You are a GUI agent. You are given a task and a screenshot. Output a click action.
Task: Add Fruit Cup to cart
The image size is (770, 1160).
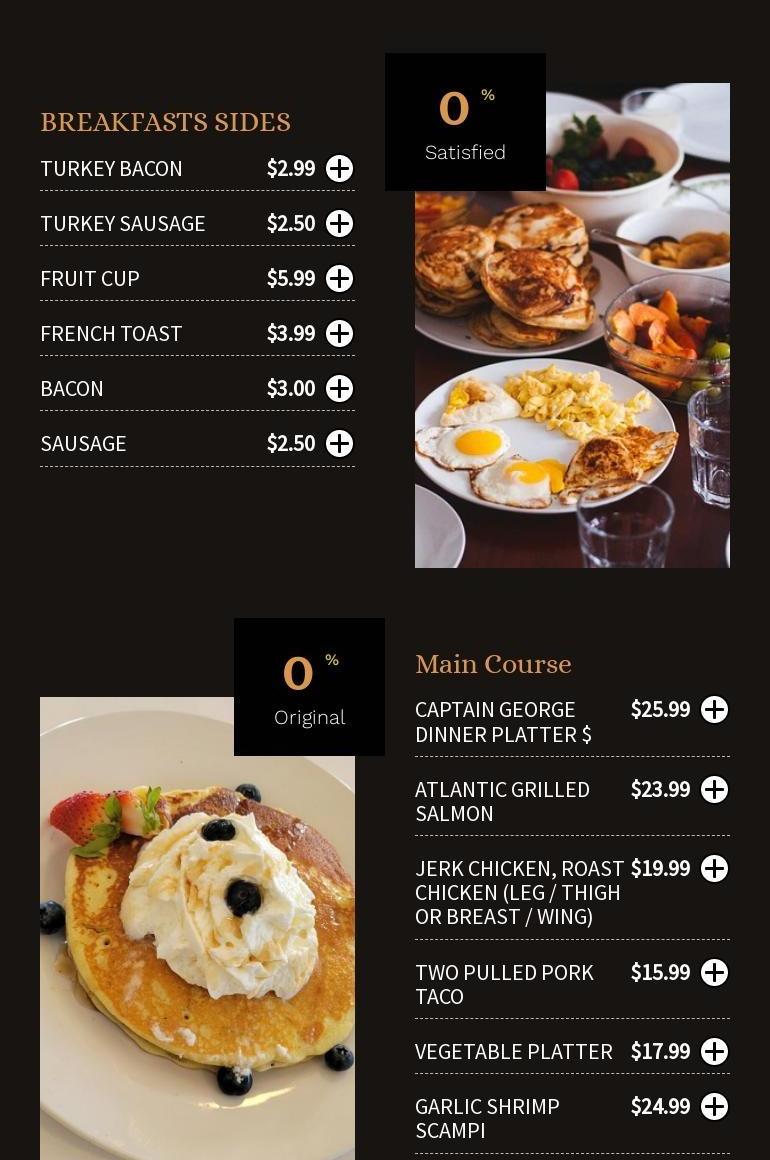tap(340, 278)
